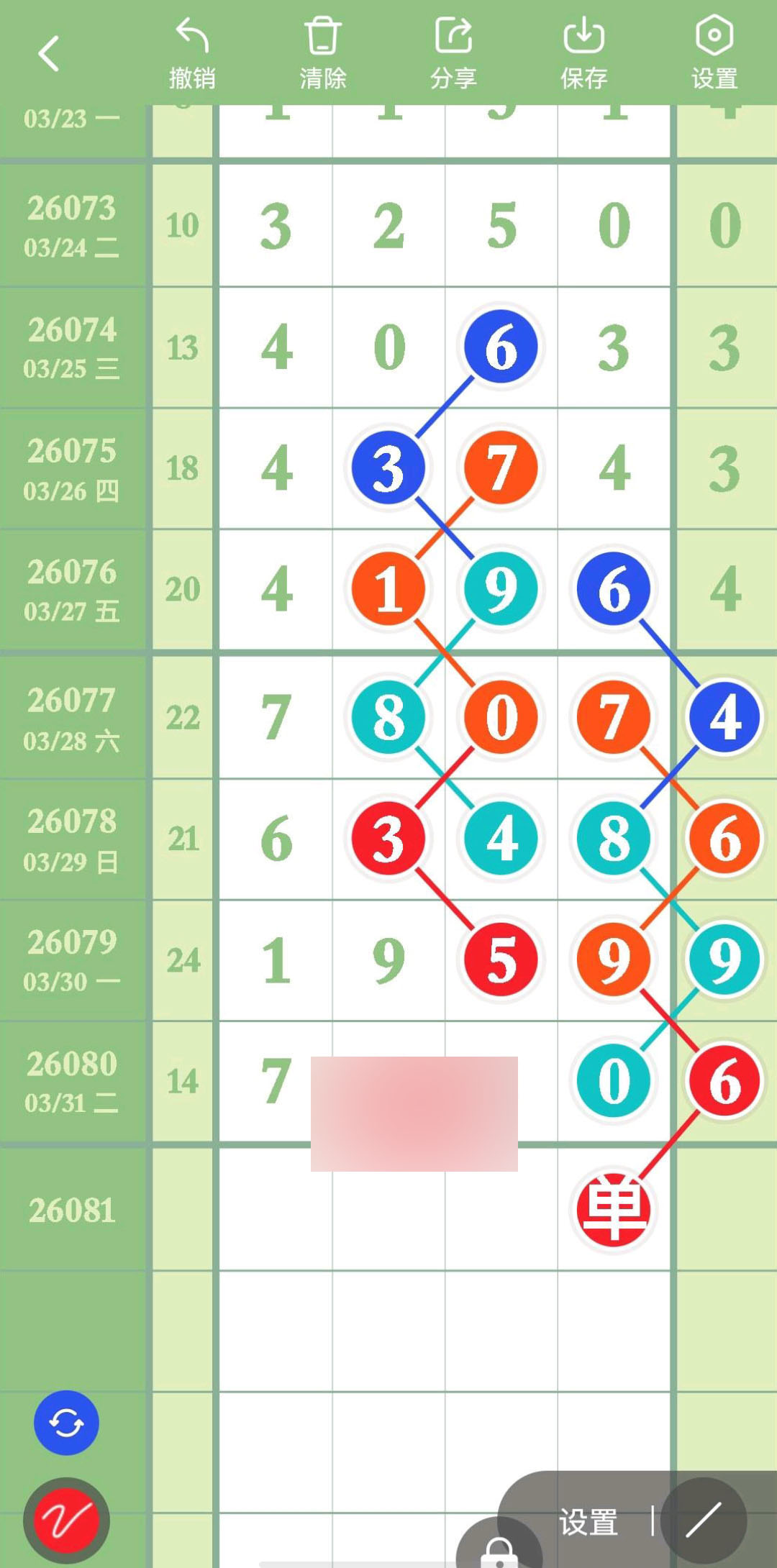This screenshot has width=777, height=1568.
Task: Tap the red 单 marker in row 26081
Action: click(614, 1210)
